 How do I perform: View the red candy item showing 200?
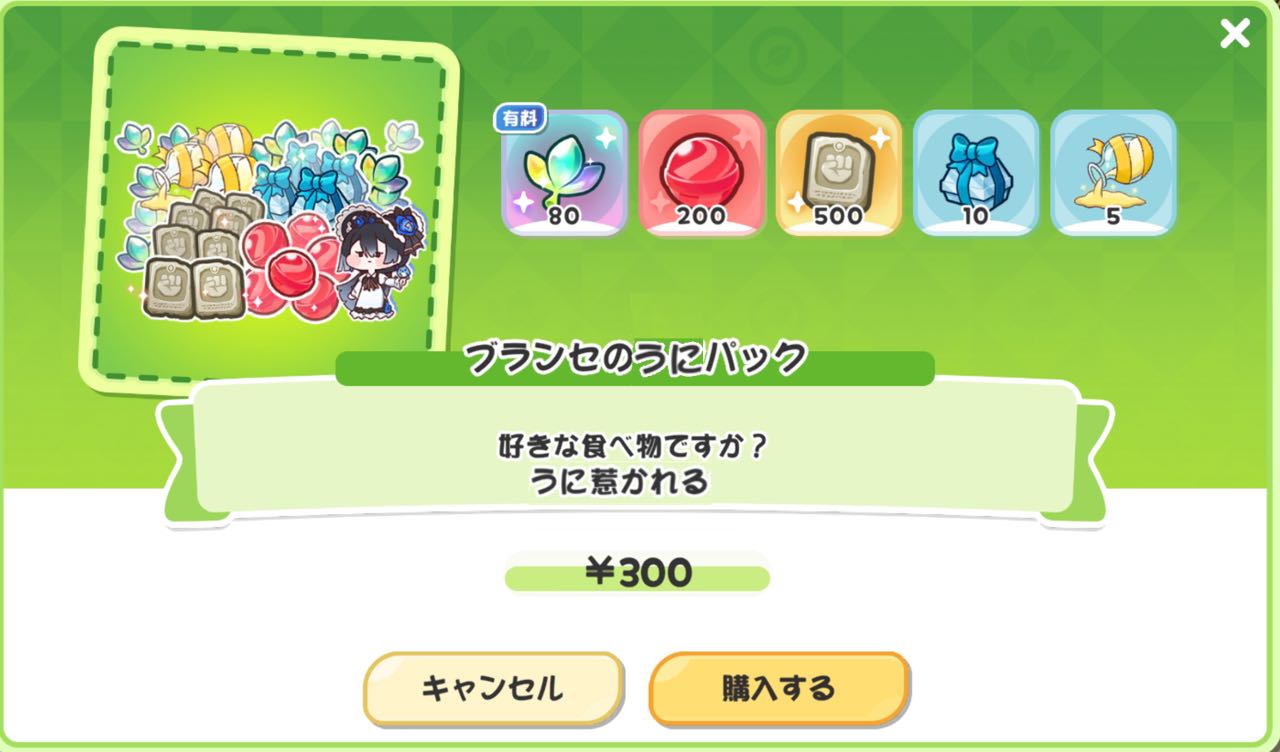701,173
